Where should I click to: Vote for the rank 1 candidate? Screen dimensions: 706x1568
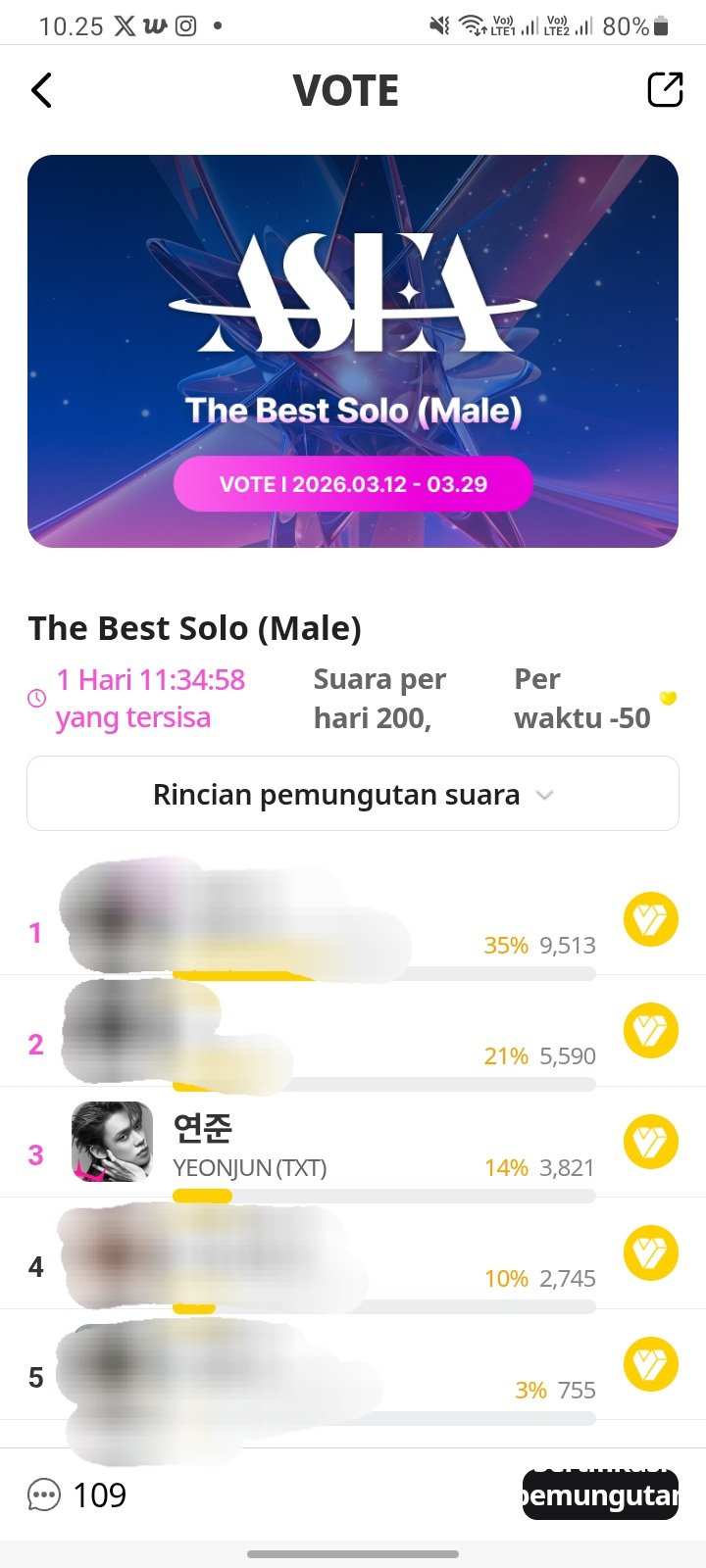[651, 919]
